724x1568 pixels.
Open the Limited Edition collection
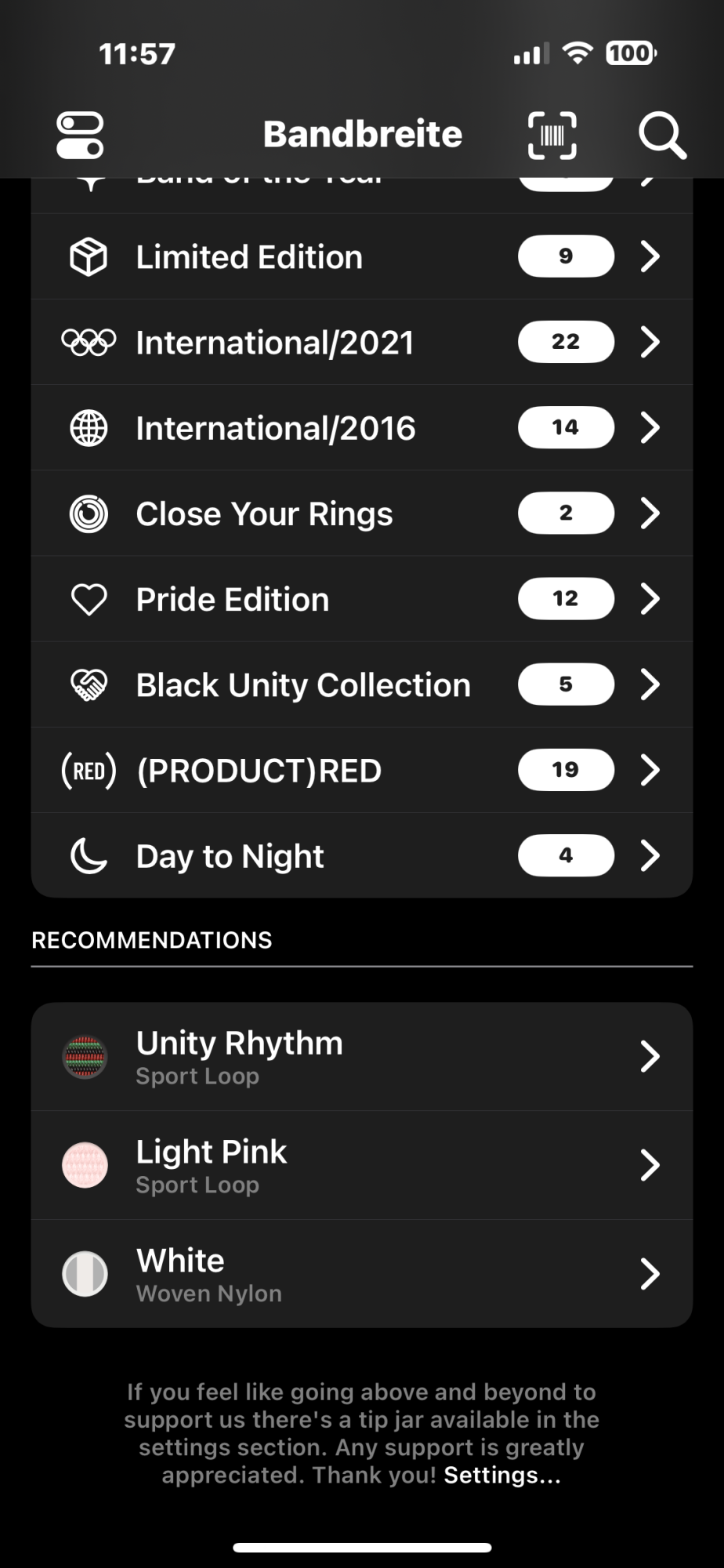(x=361, y=257)
